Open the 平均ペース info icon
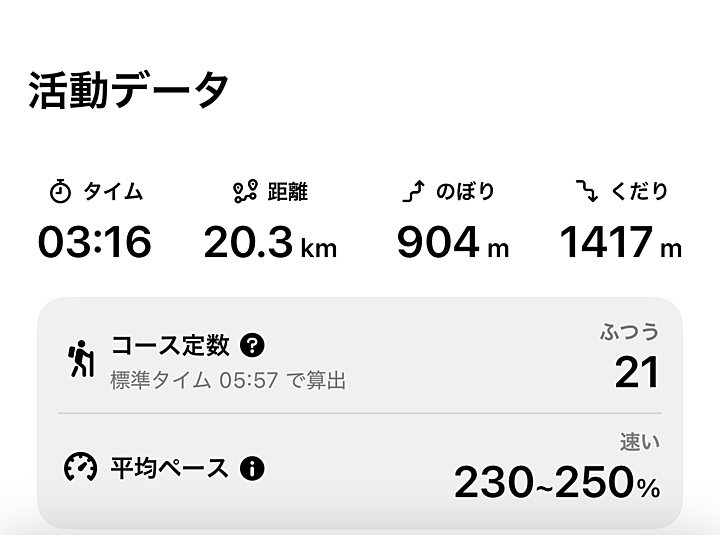Image resolution: width=720 pixels, height=535 pixels. tap(253, 467)
